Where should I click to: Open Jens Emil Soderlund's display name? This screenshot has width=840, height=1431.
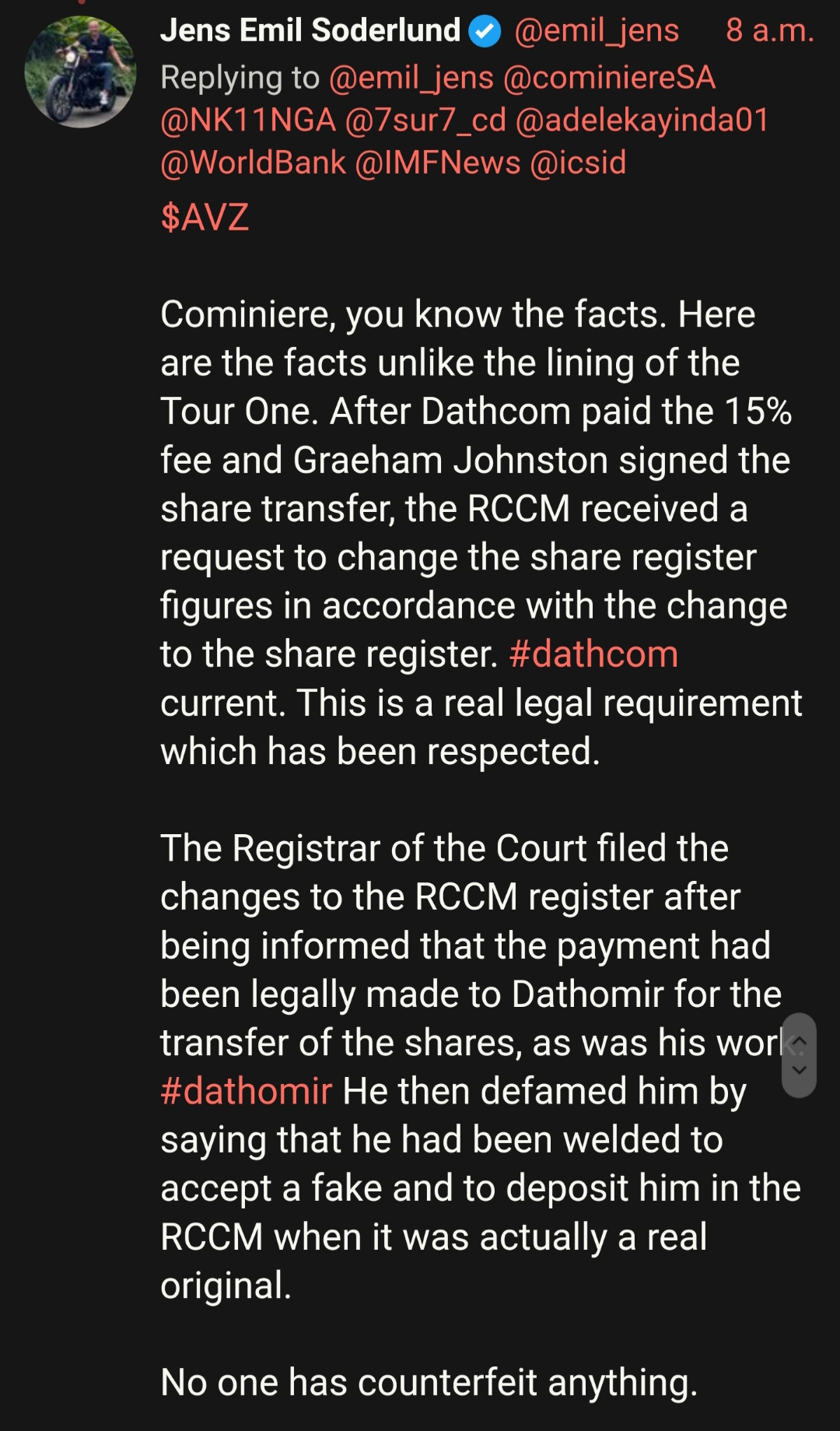310,31
